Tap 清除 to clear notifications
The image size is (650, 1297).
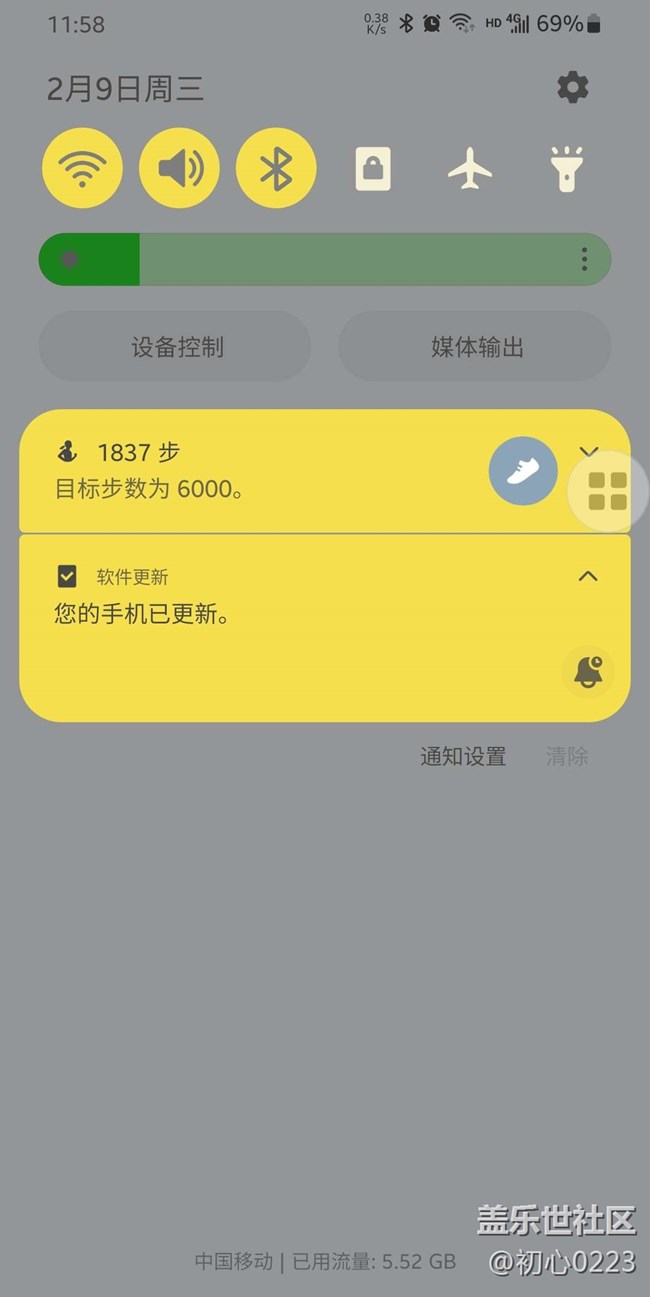tap(567, 756)
